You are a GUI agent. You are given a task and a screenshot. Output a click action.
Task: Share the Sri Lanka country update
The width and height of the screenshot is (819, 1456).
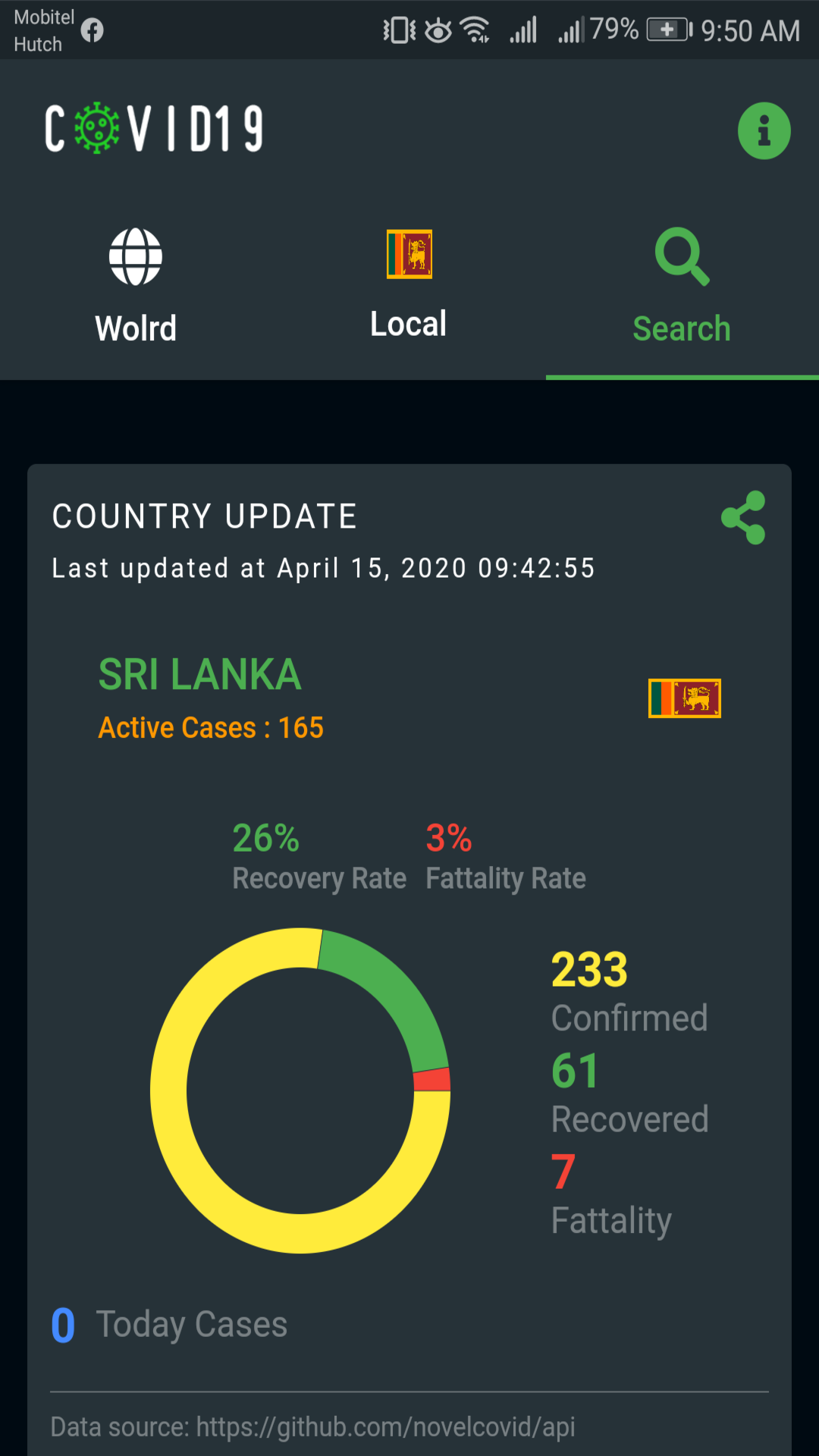pyautogui.click(x=743, y=517)
